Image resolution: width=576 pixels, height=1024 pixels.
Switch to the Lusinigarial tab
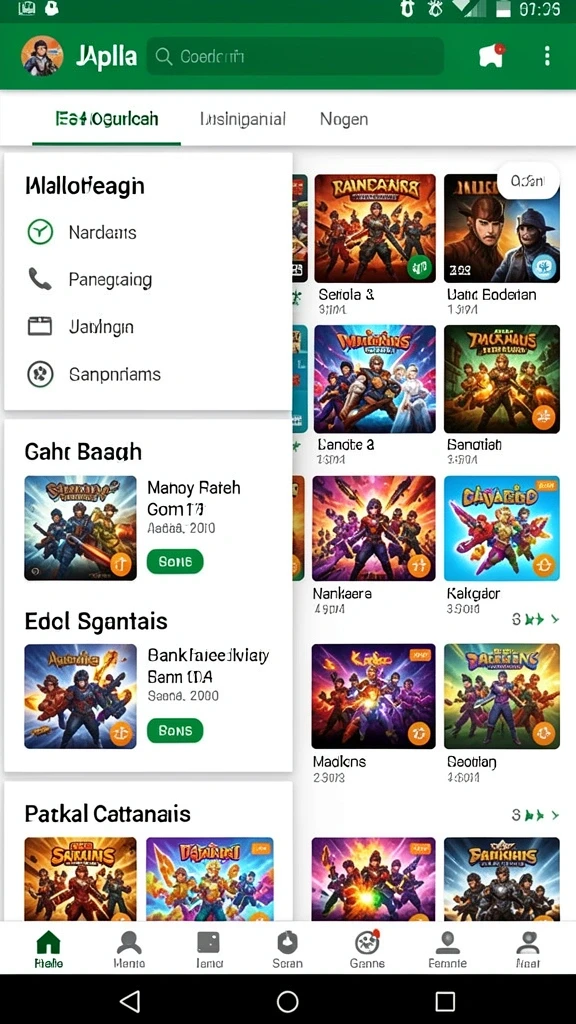[242, 119]
